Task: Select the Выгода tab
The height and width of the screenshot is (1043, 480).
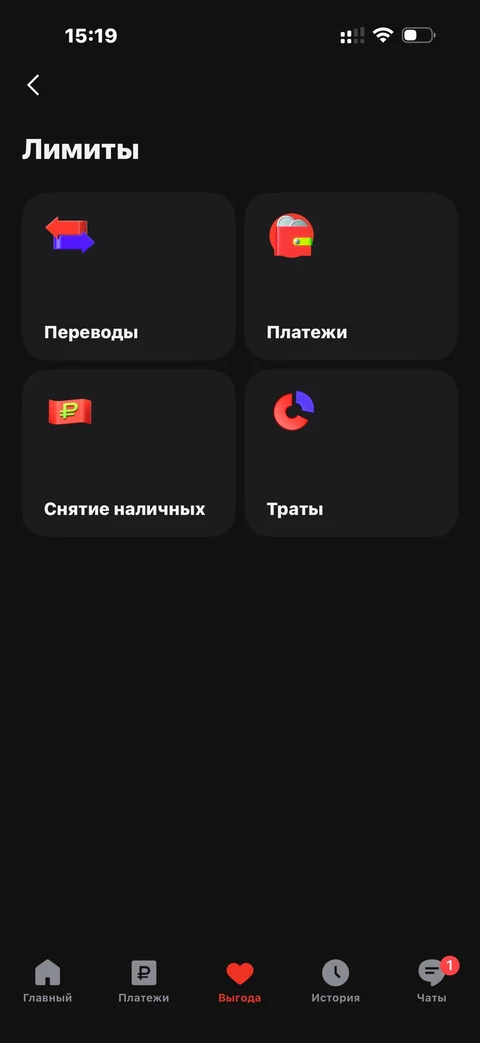Action: (x=239, y=981)
